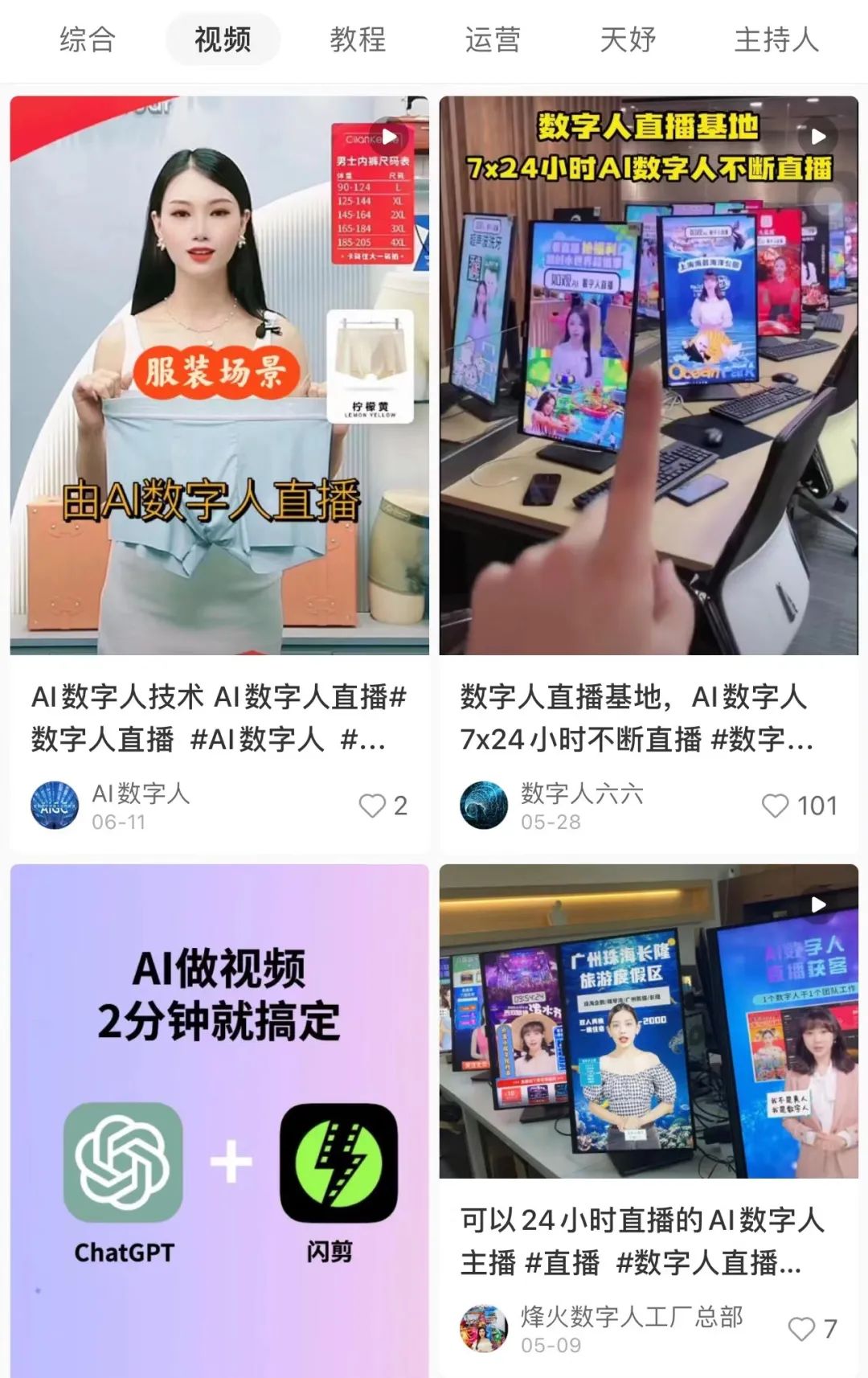The width and height of the screenshot is (868, 1378).
Task: Open the 服装场景 AI数字人直播 video
Action: [x=219, y=375]
